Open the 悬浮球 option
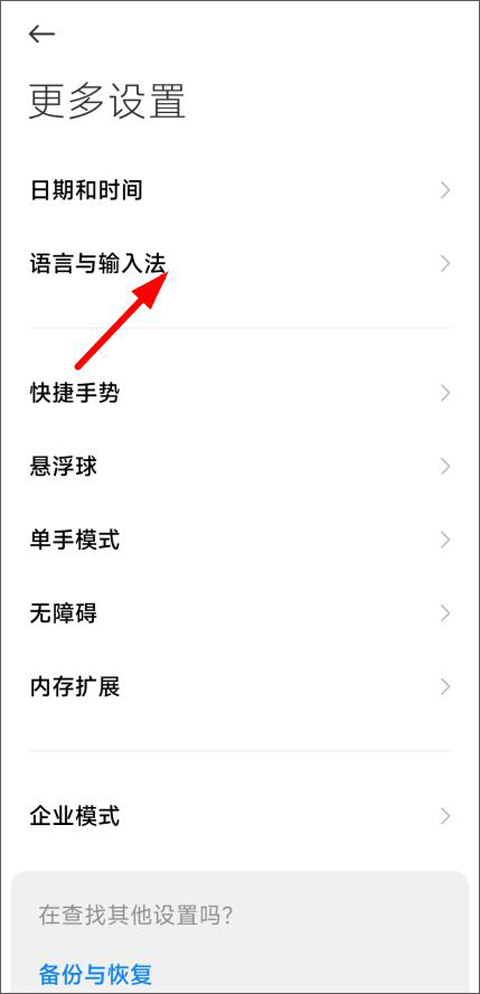Image resolution: width=480 pixels, height=994 pixels. 240,467
